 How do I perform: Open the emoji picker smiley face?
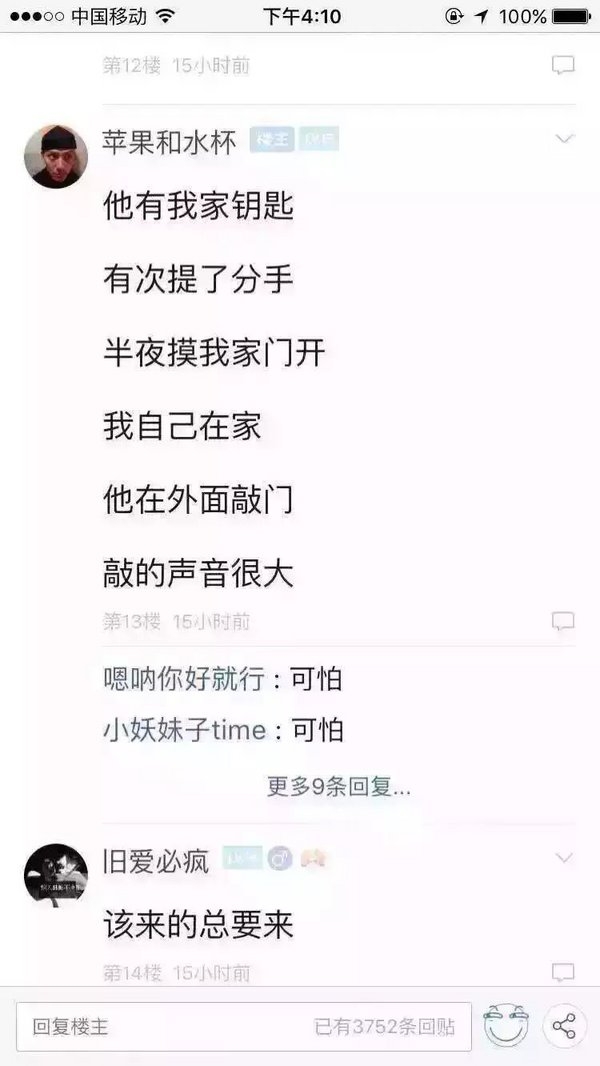506,1026
